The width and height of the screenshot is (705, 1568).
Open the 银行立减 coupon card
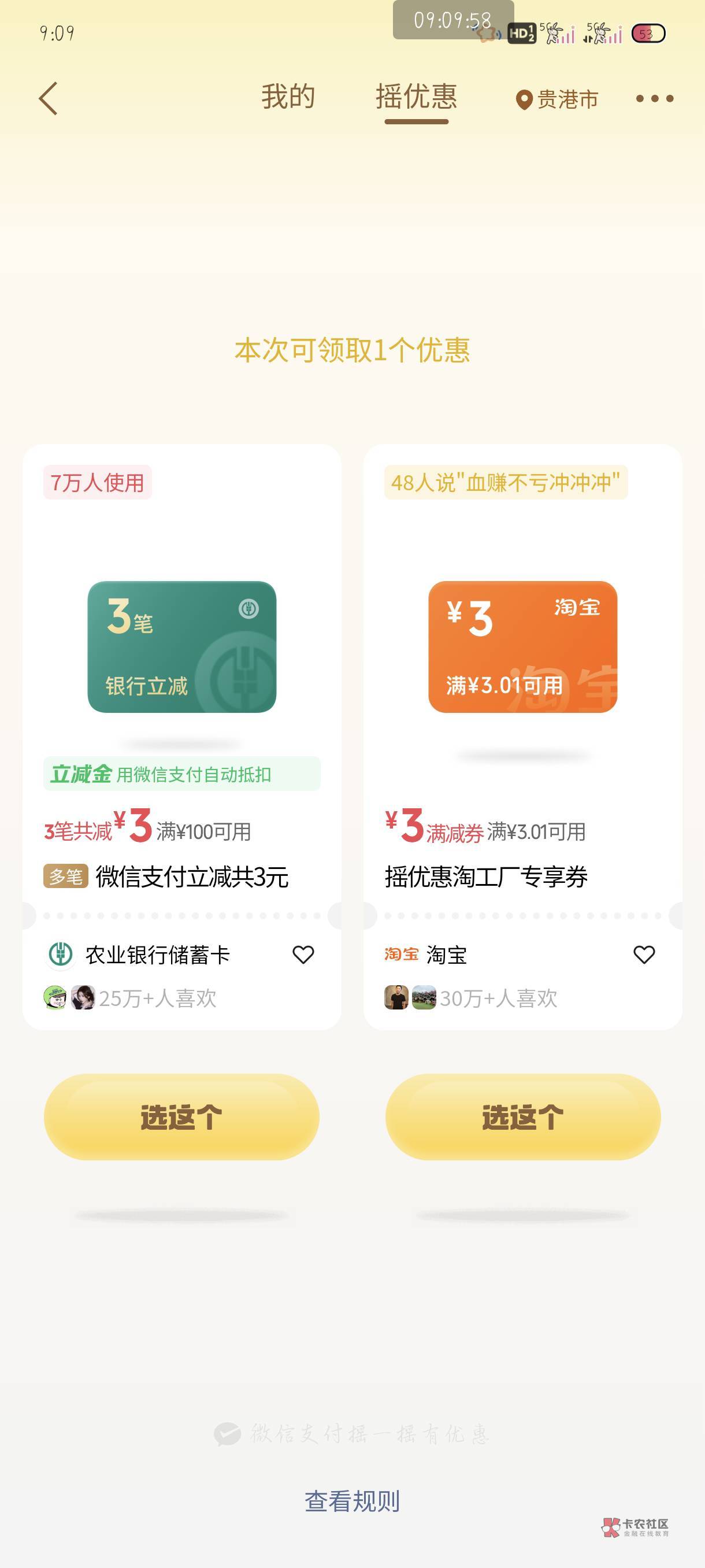click(x=182, y=646)
